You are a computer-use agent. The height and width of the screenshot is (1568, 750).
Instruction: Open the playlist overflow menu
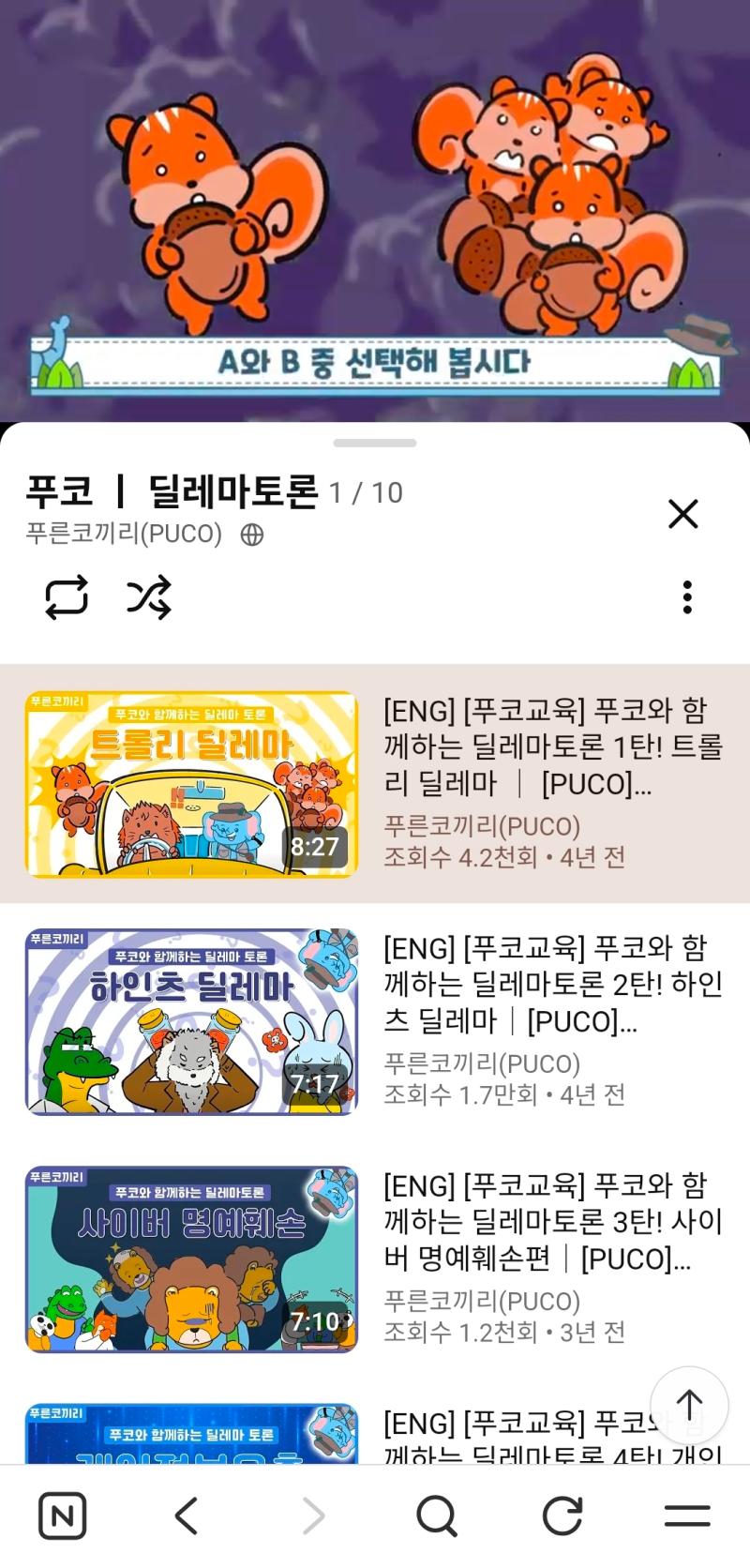point(687,596)
